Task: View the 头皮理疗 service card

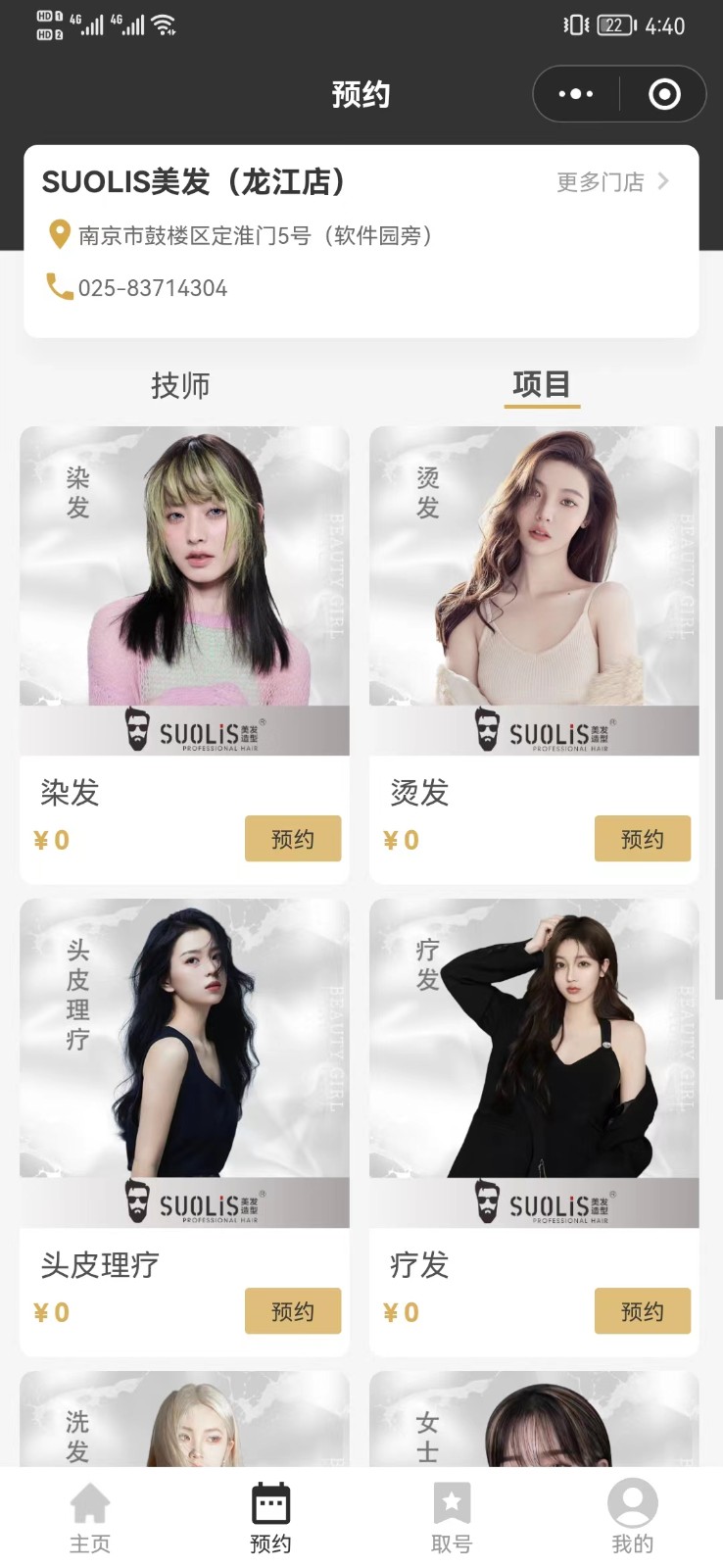Action: click(184, 1058)
